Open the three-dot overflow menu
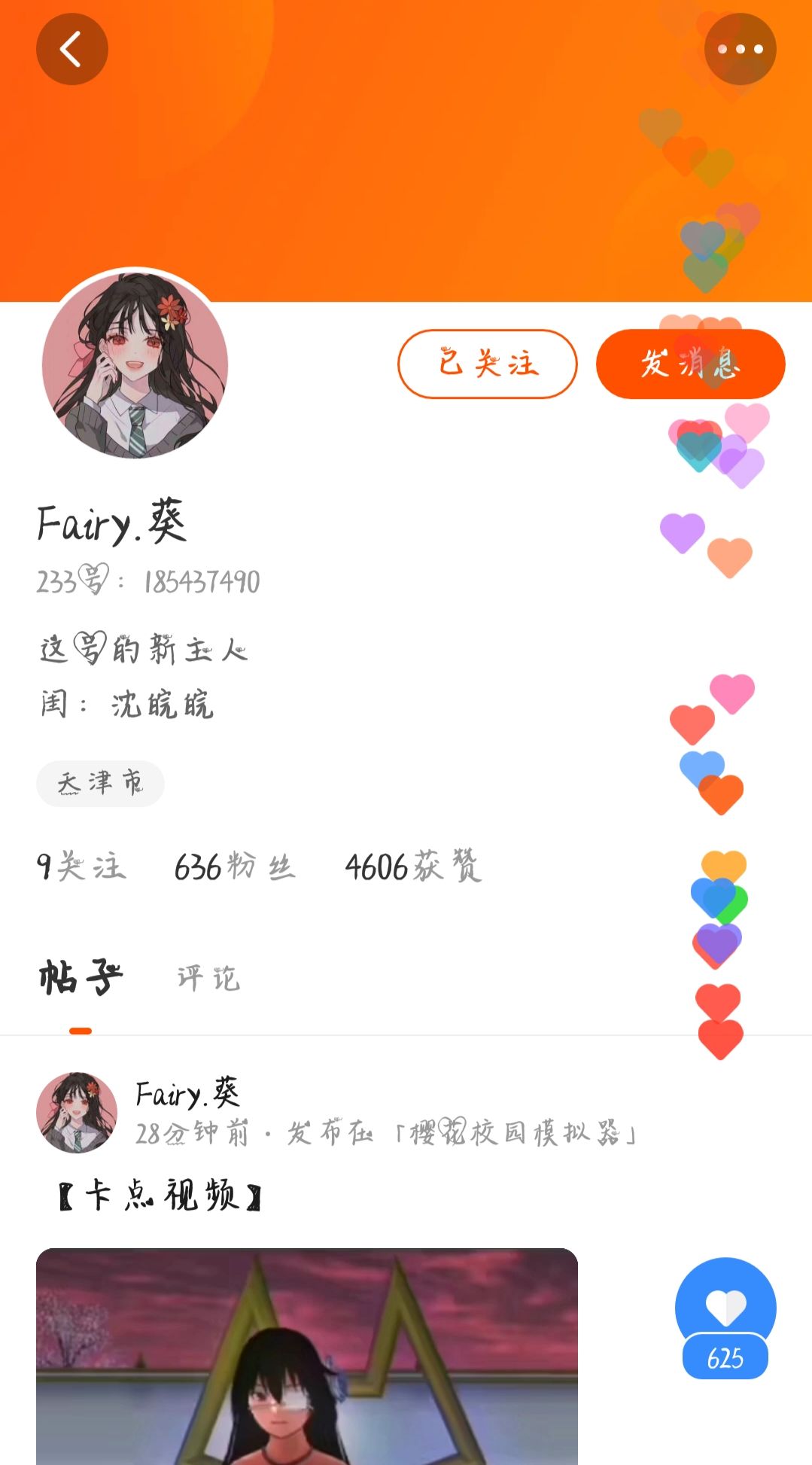 point(740,50)
